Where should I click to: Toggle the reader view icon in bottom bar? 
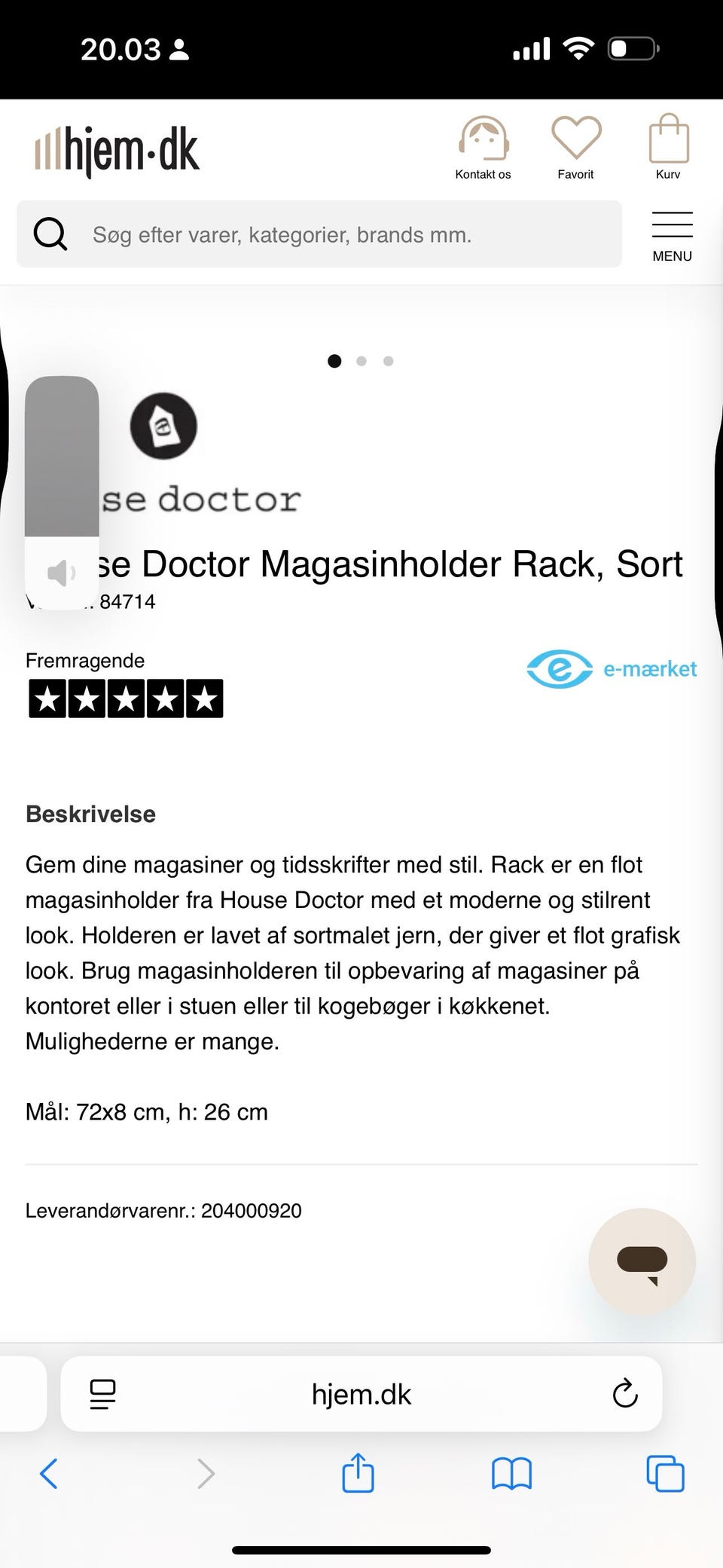[102, 1393]
